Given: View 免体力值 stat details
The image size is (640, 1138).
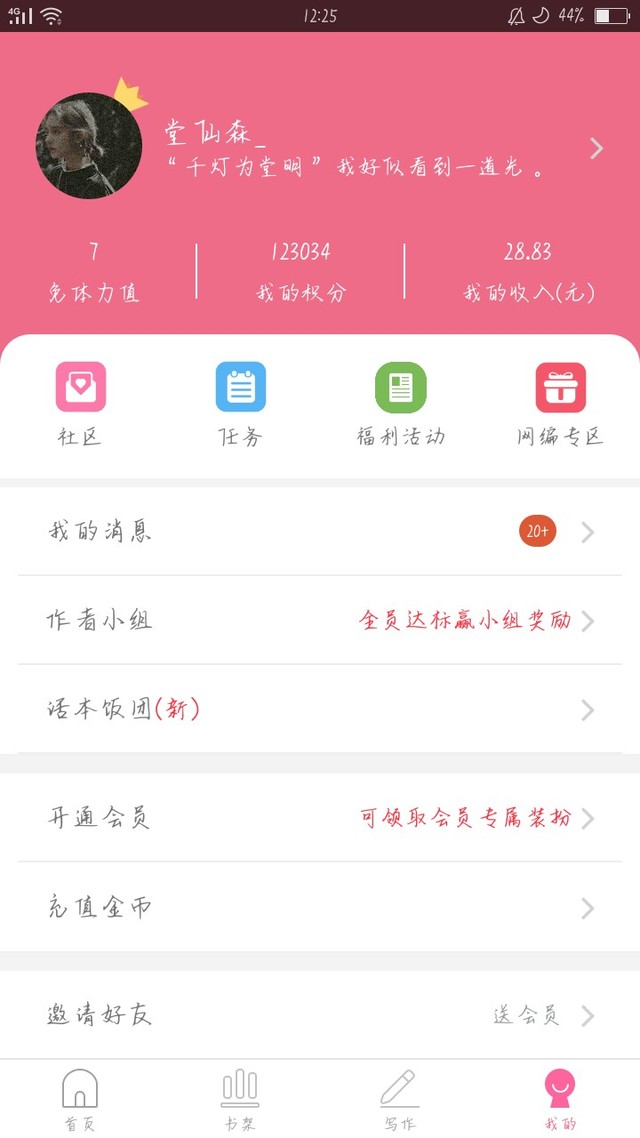Looking at the screenshot, I should [x=94, y=271].
